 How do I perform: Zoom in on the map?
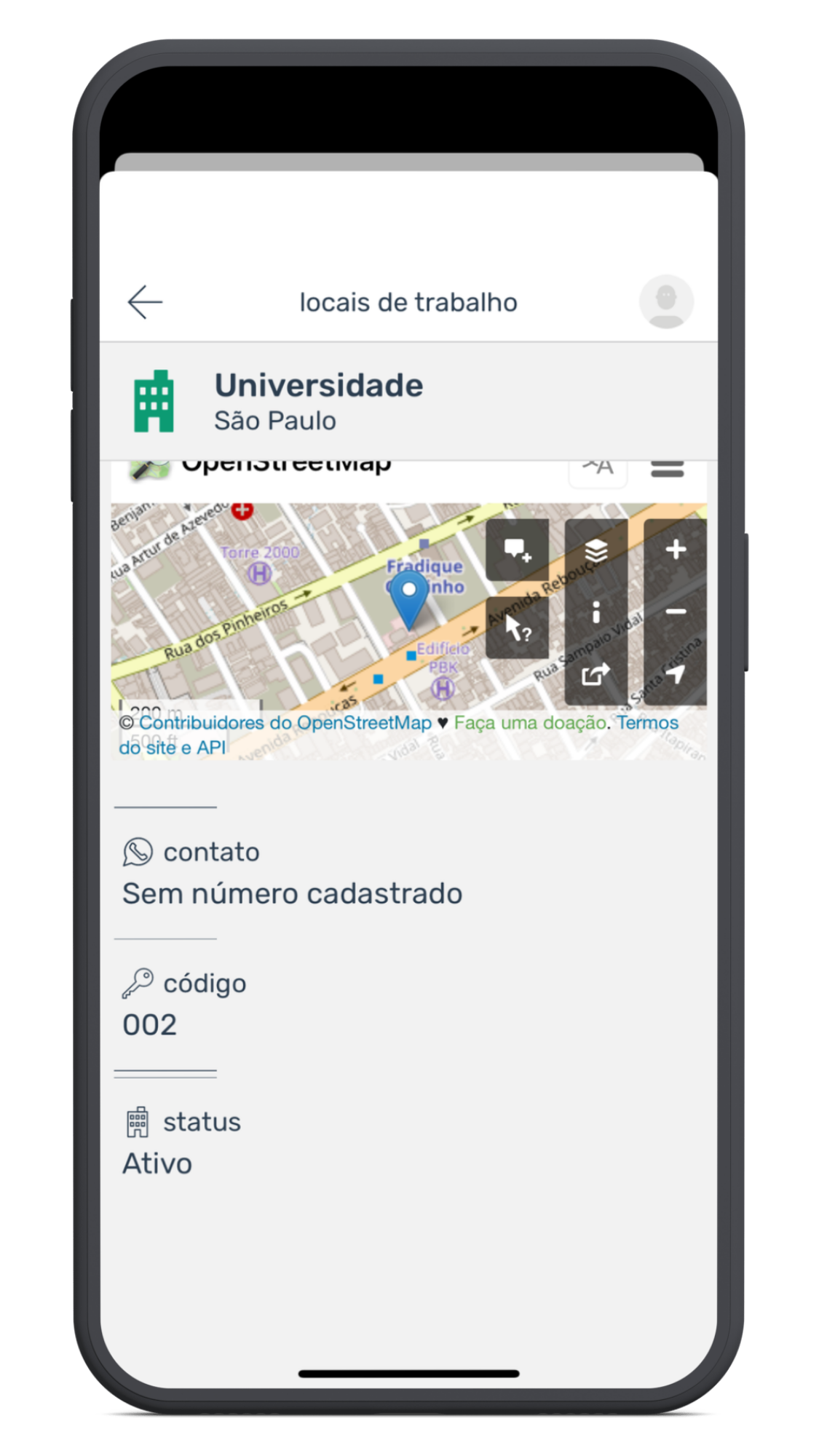676,550
